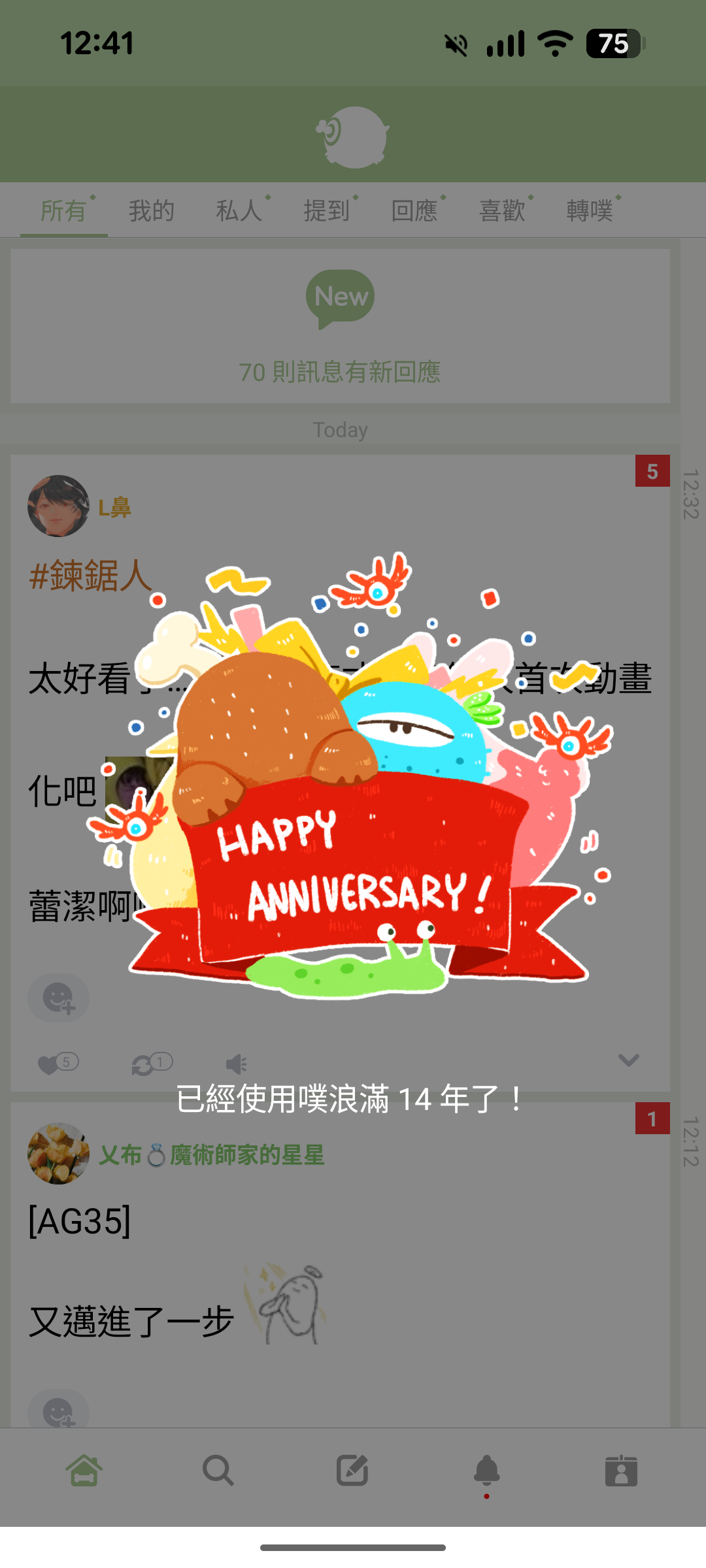Open the 喜歡 tab
The height and width of the screenshot is (1568, 706).
click(x=502, y=210)
